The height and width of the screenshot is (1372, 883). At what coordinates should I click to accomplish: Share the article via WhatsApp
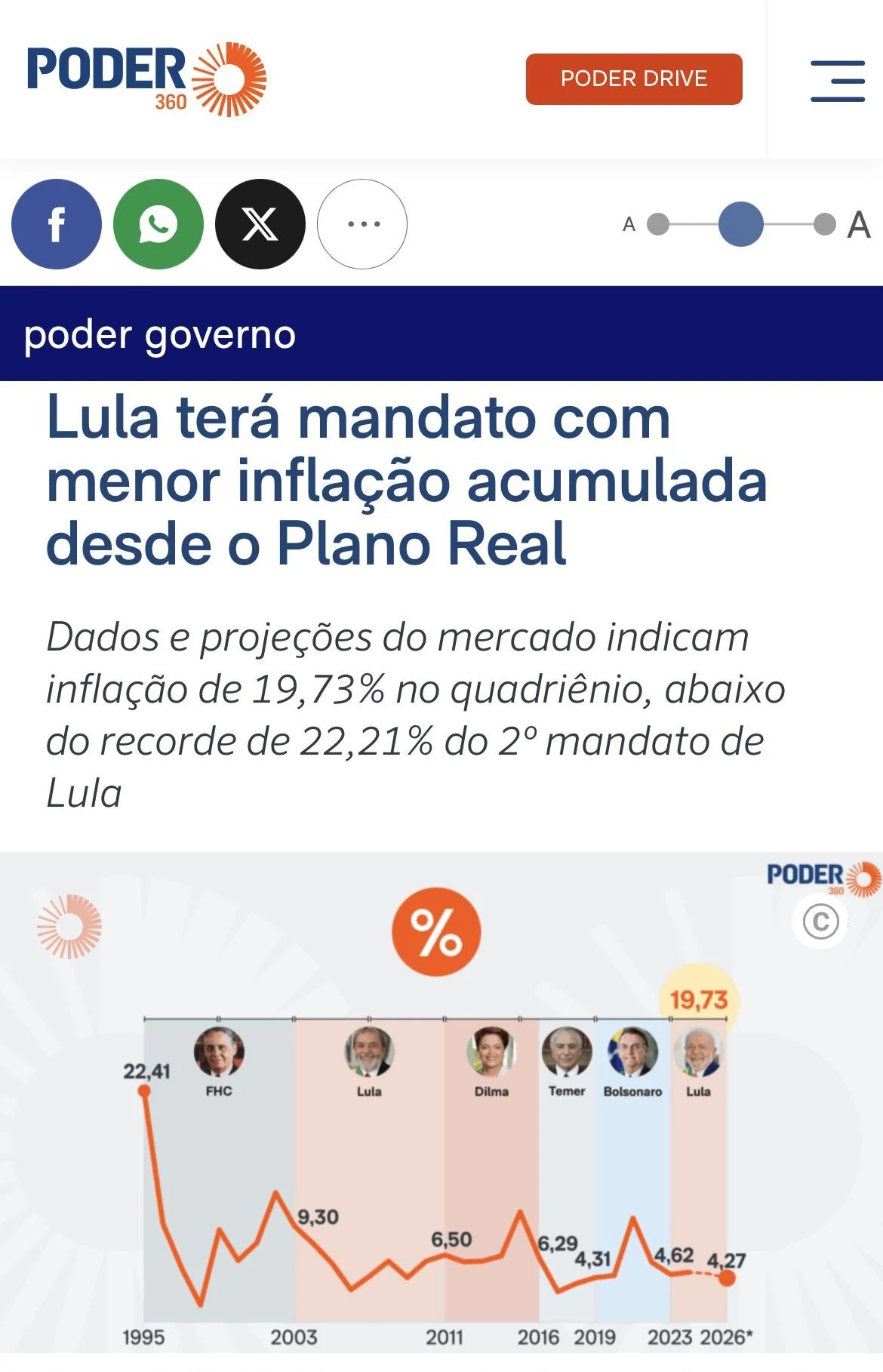coord(158,224)
